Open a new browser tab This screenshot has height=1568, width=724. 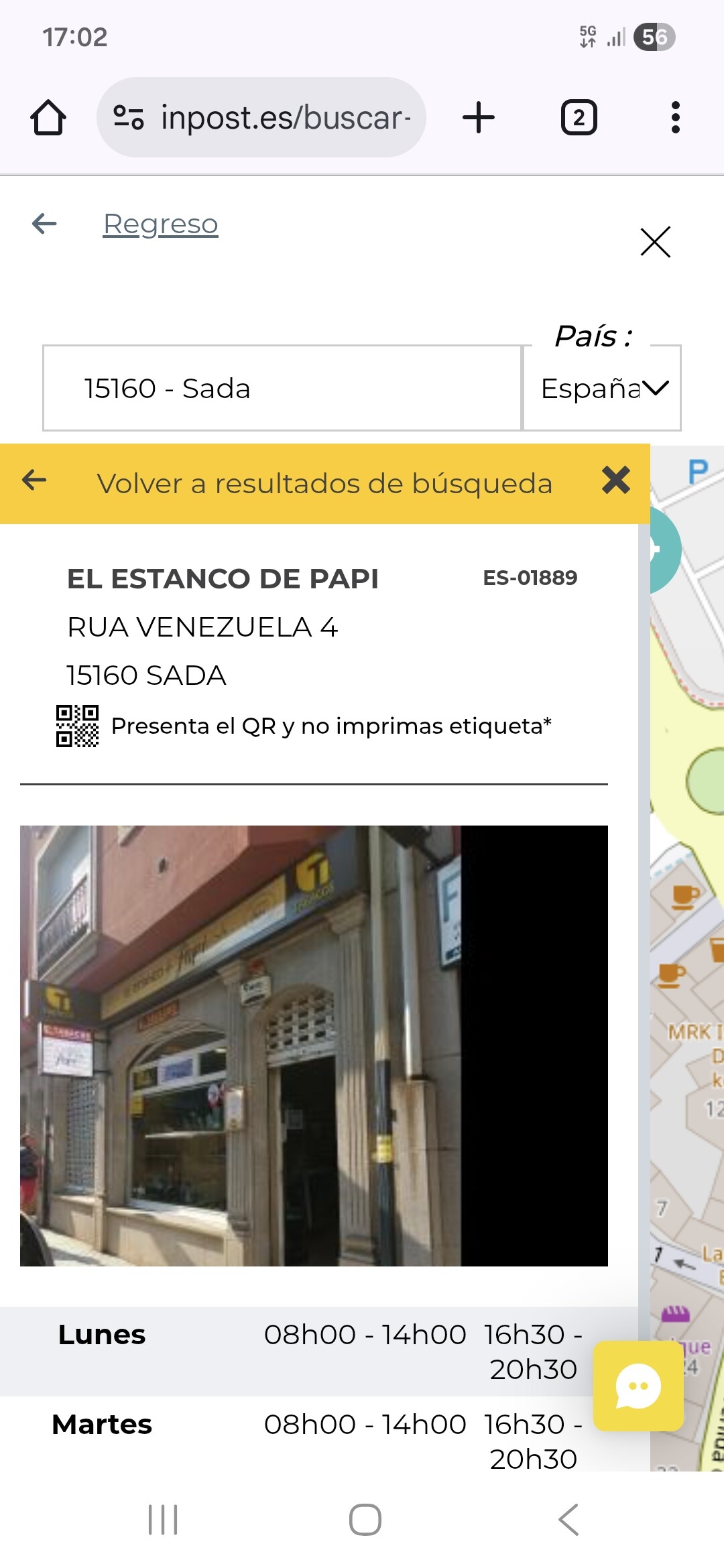(x=479, y=118)
